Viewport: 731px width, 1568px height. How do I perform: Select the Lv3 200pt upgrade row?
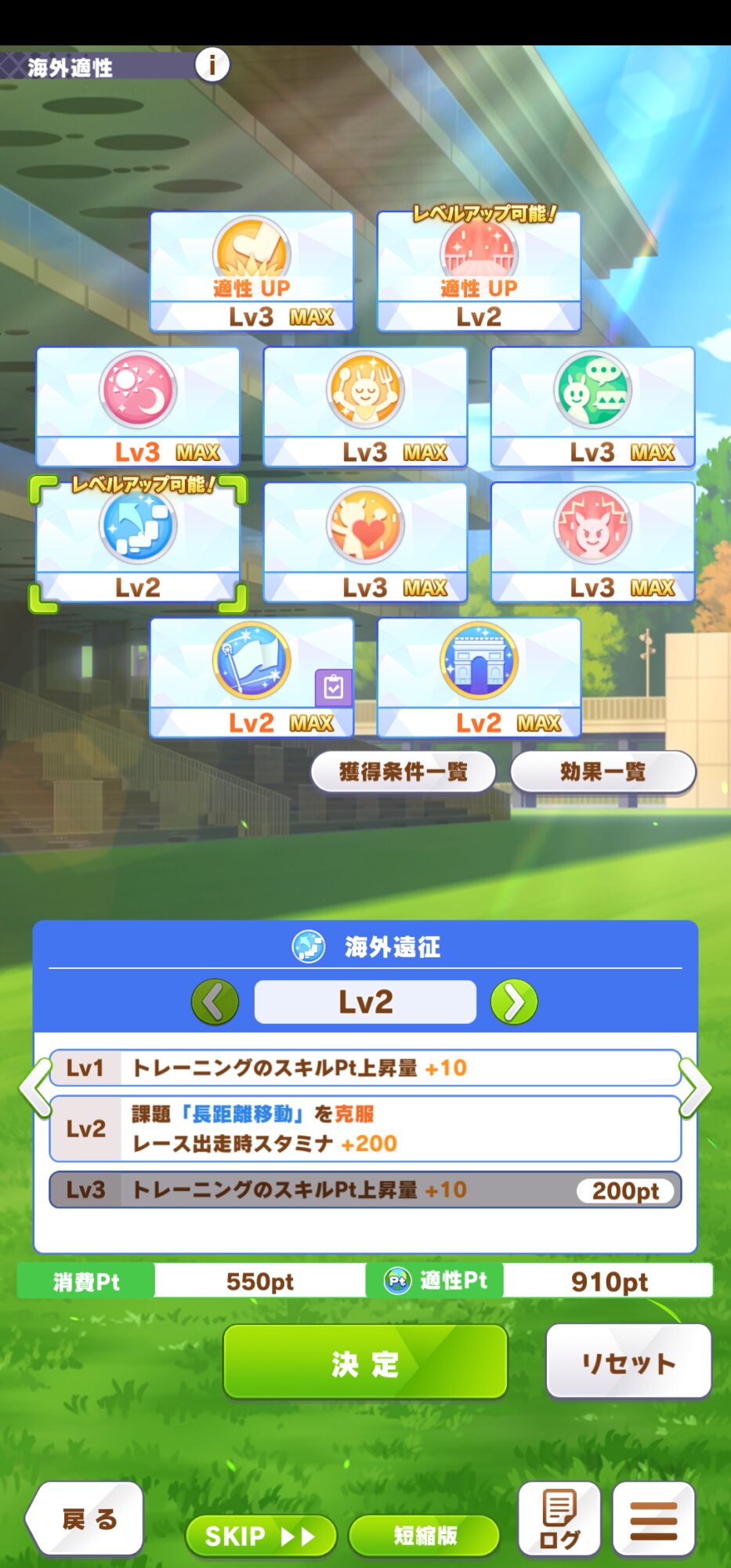365,1190
